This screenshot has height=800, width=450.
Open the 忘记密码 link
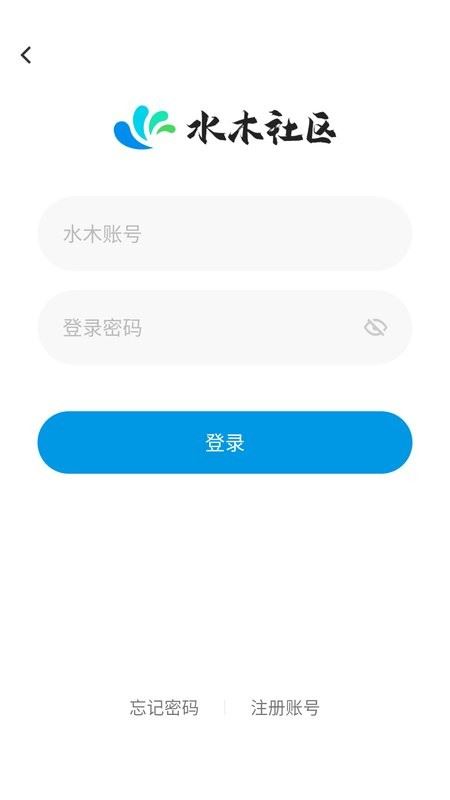164,708
